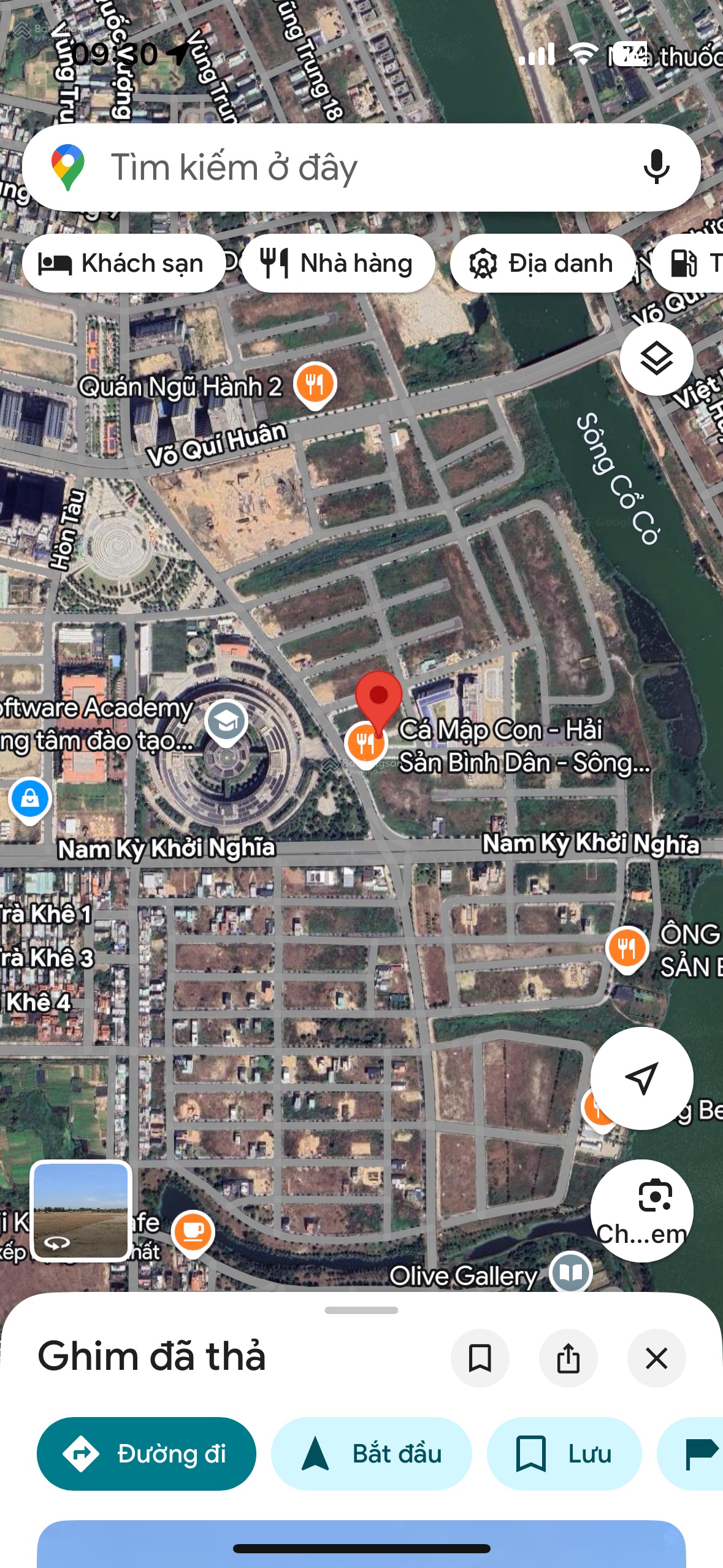
Task: Start voice search with the microphone
Action: click(656, 167)
